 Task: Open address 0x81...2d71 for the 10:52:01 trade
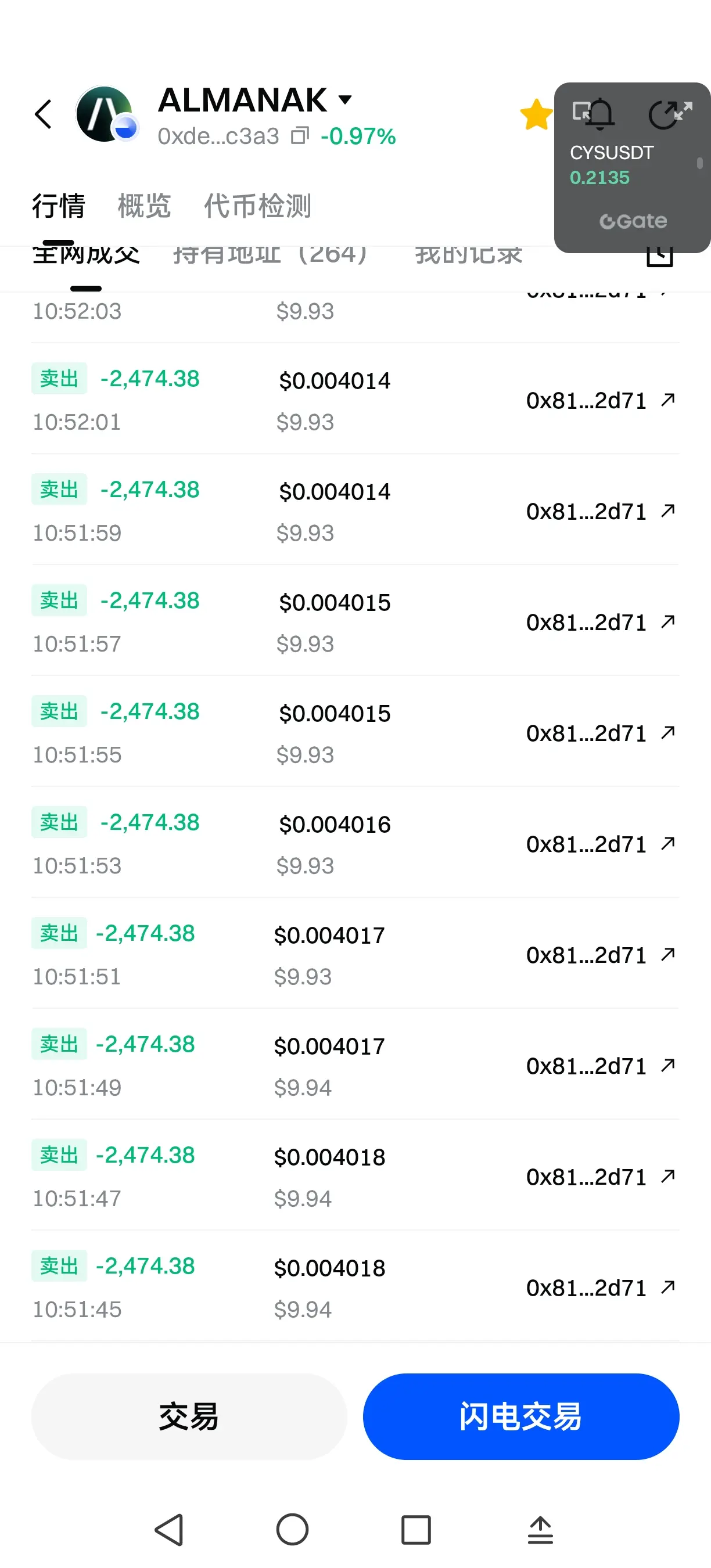tap(600, 401)
